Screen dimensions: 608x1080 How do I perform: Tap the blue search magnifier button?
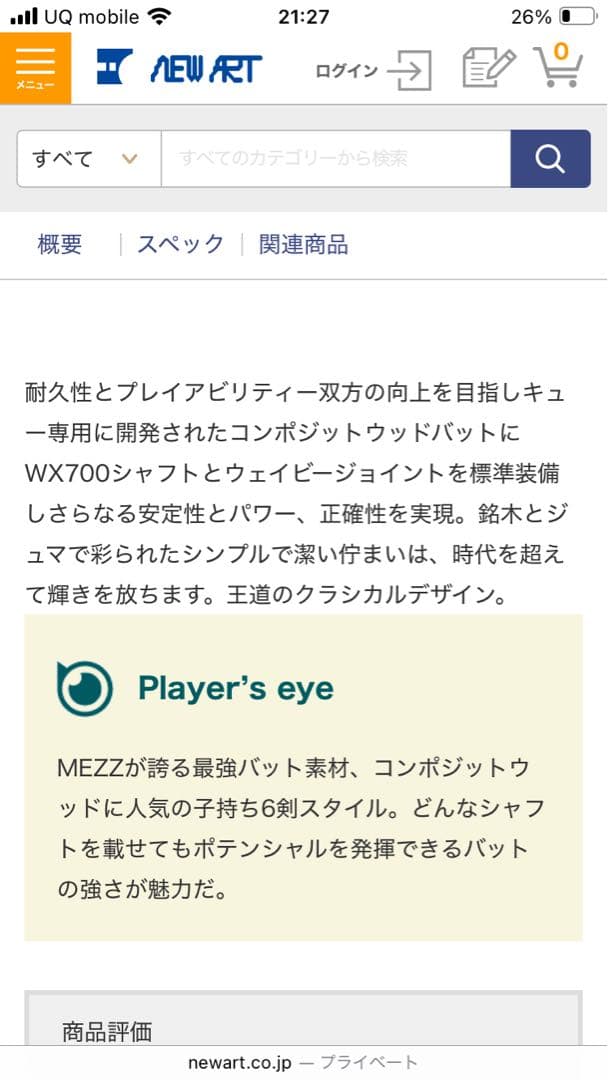550,158
